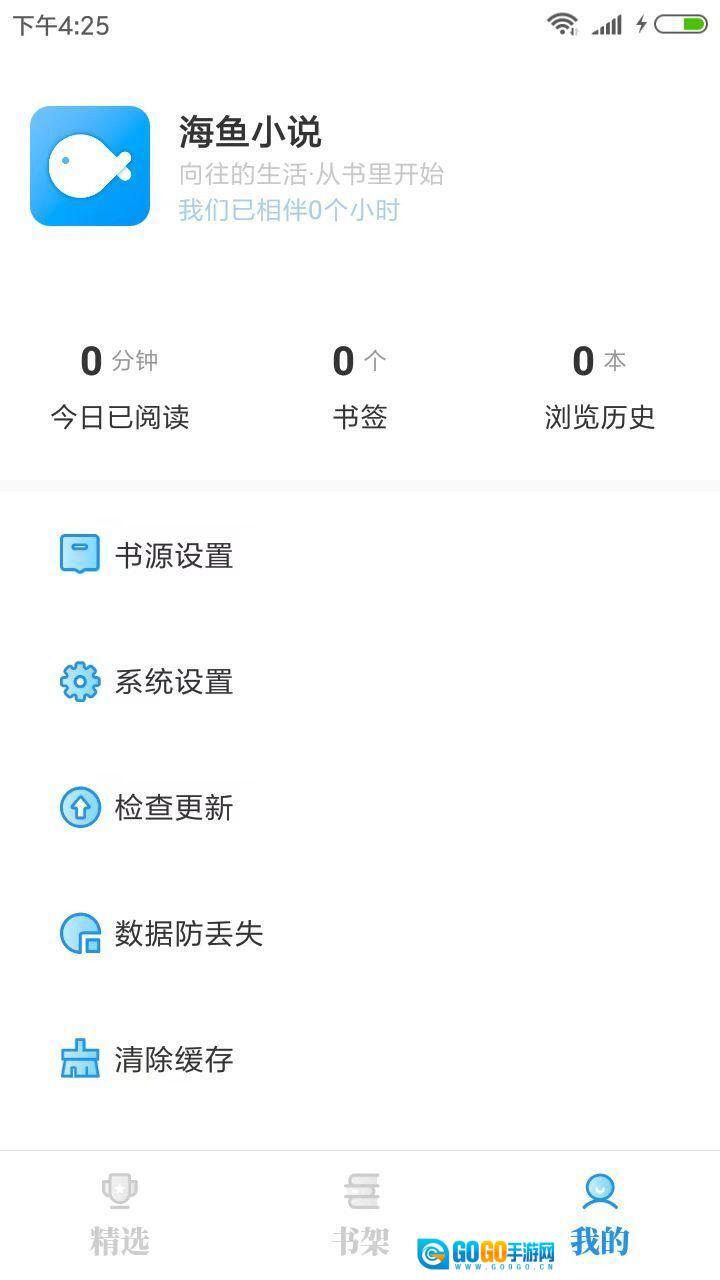
Task: Open 书源设置 (book source settings)
Action: point(173,555)
